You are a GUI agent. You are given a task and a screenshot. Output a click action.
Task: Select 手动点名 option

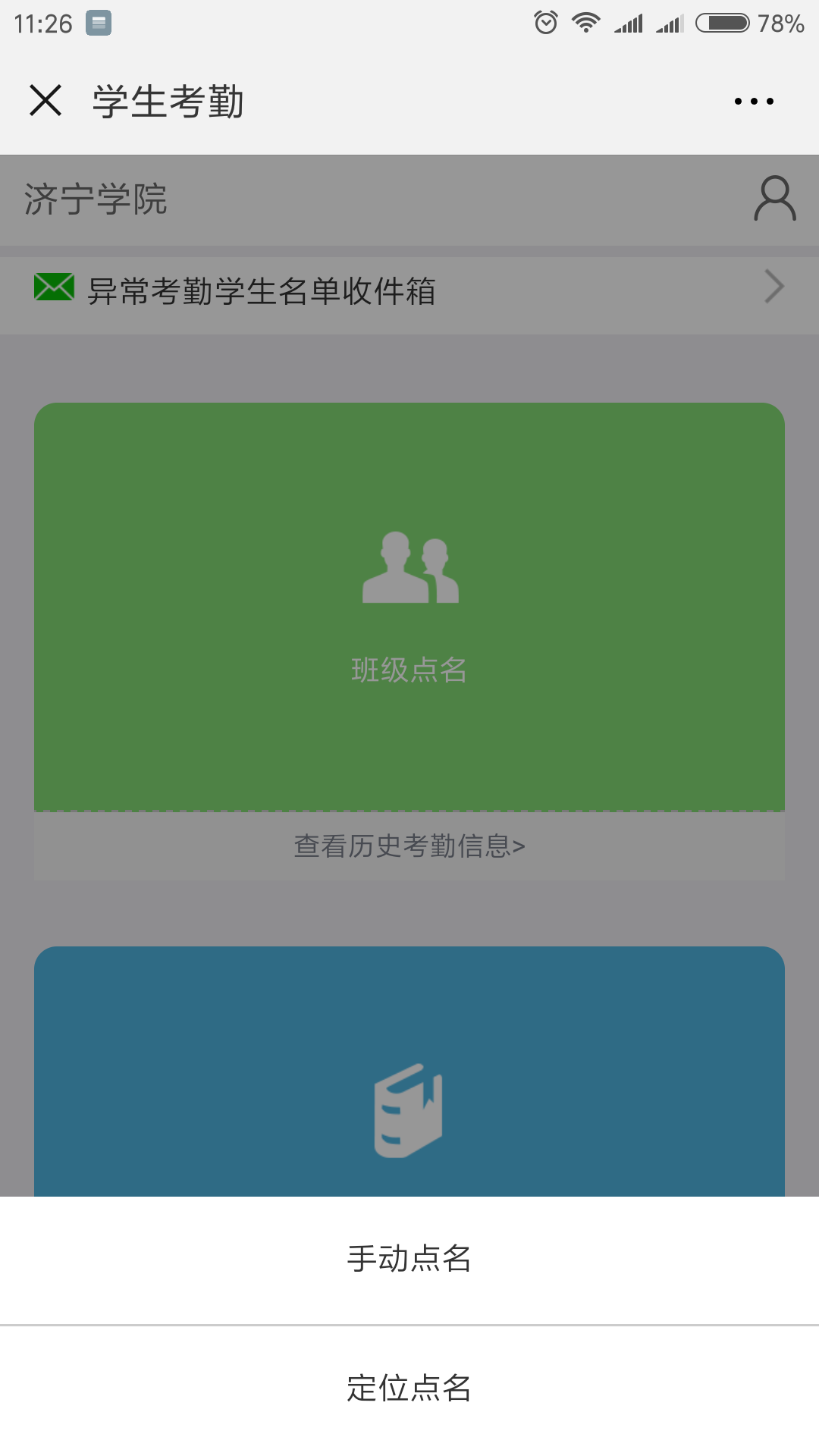409,1259
